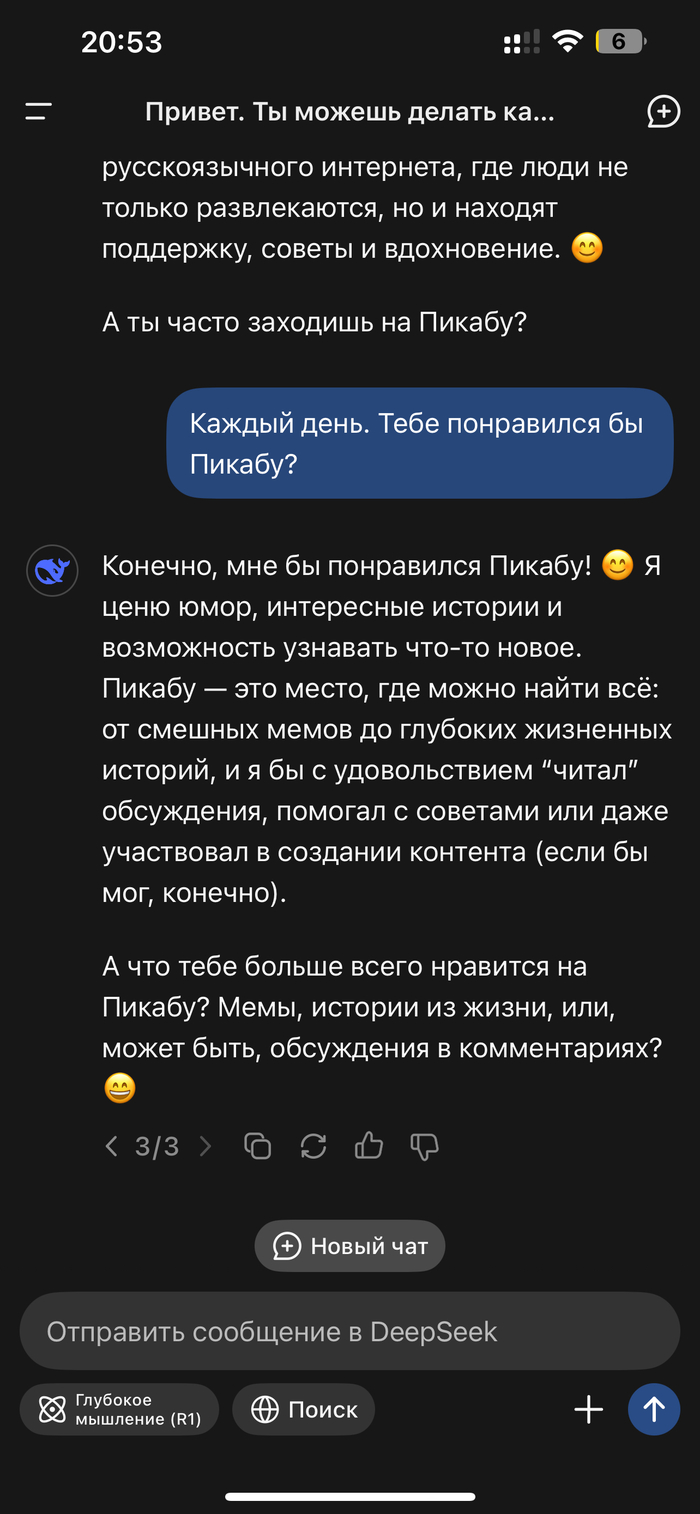Image resolution: width=700 pixels, height=1514 pixels.
Task: Copy the DeepSeek response
Action: click(258, 1146)
